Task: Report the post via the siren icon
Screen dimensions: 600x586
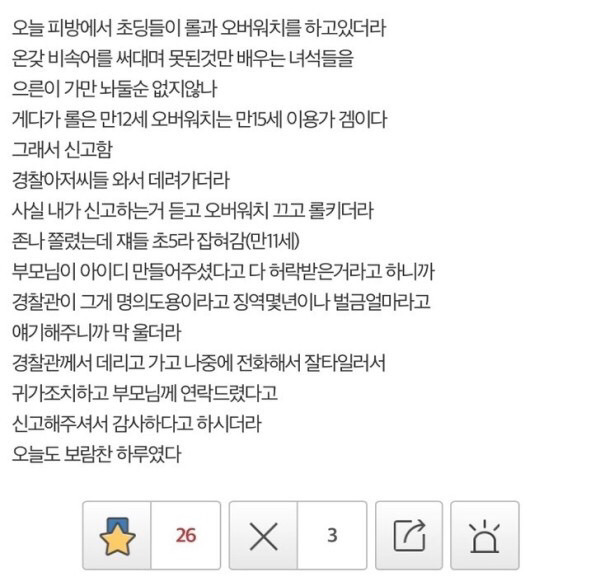Action: coord(485,535)
